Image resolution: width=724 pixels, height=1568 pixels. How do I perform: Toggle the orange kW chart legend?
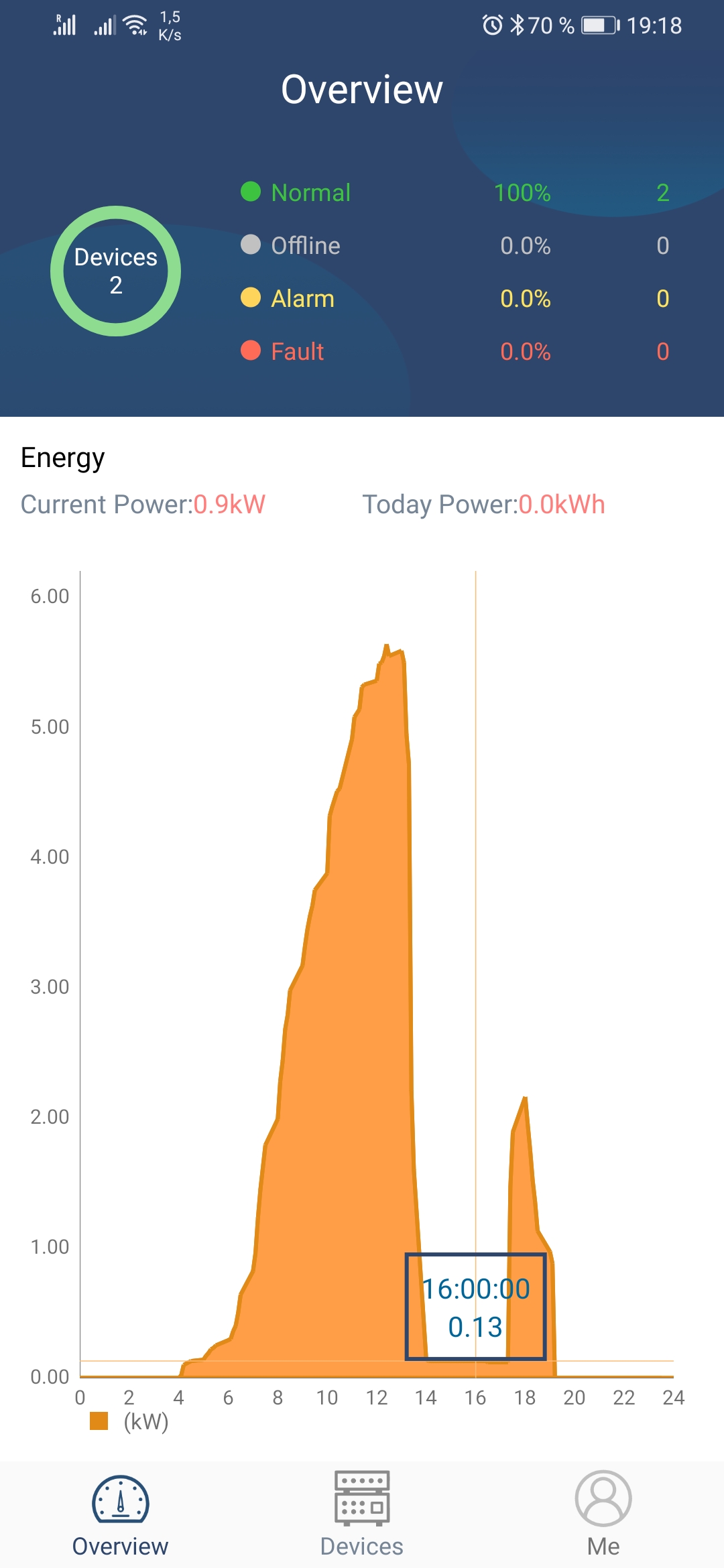point(129,1421)
